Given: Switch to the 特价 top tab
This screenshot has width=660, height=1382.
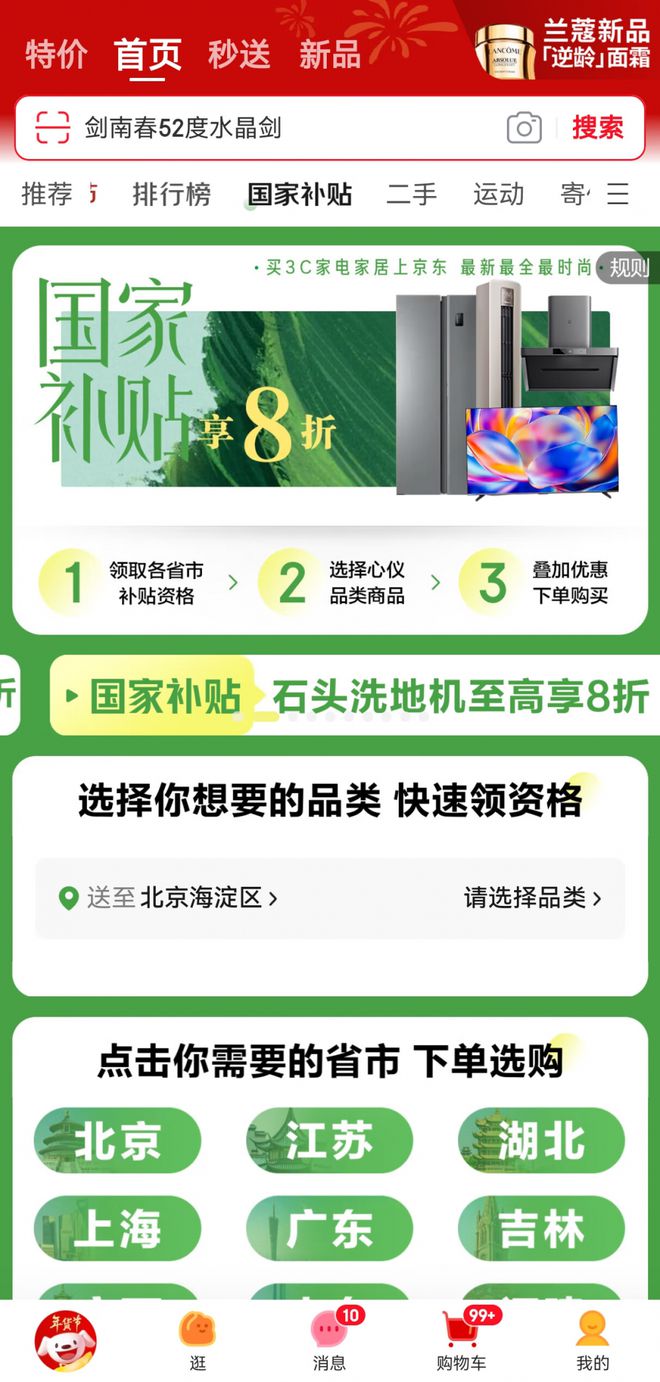Looking at the screenshot, I should (x=56, y=54).
